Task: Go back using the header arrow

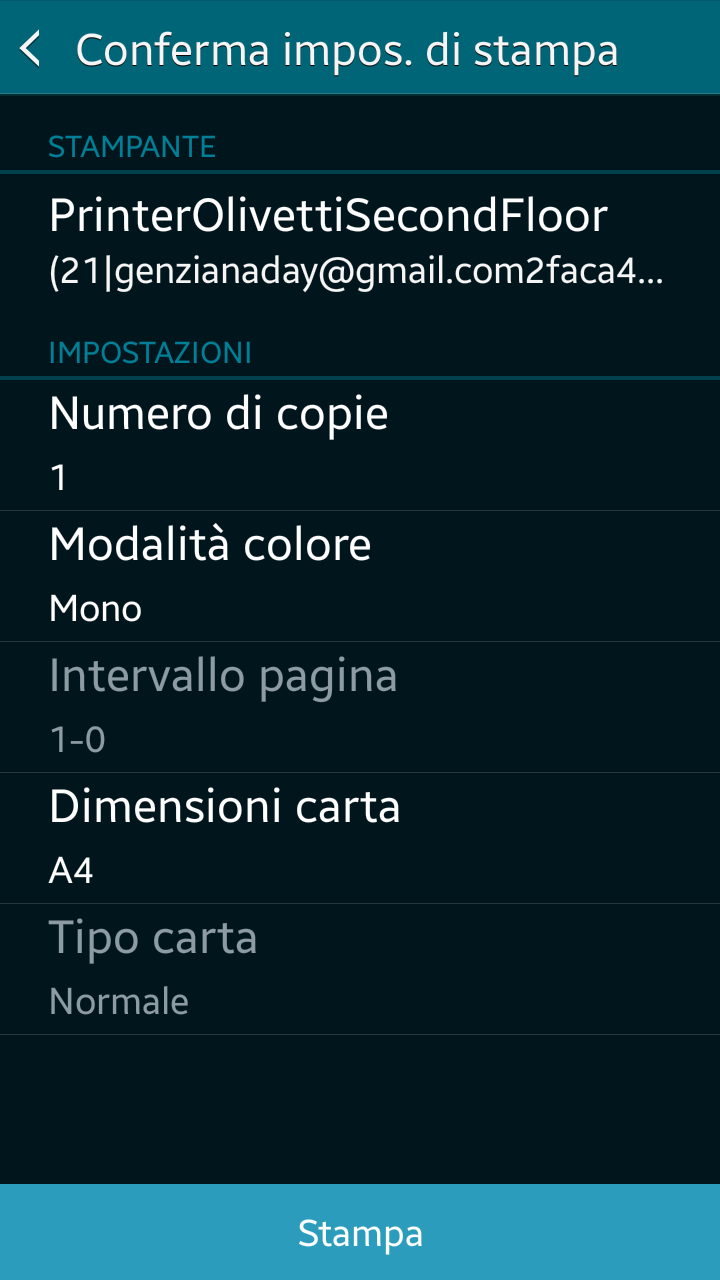Action: pyautogui.click(x=32, y=48)
